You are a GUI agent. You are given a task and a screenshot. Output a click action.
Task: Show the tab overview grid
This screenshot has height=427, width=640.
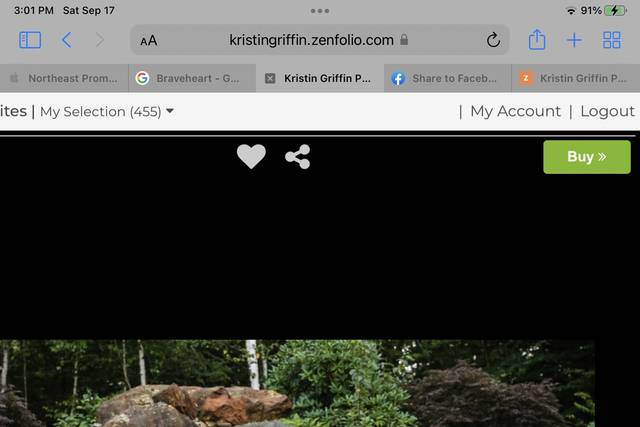612,40
